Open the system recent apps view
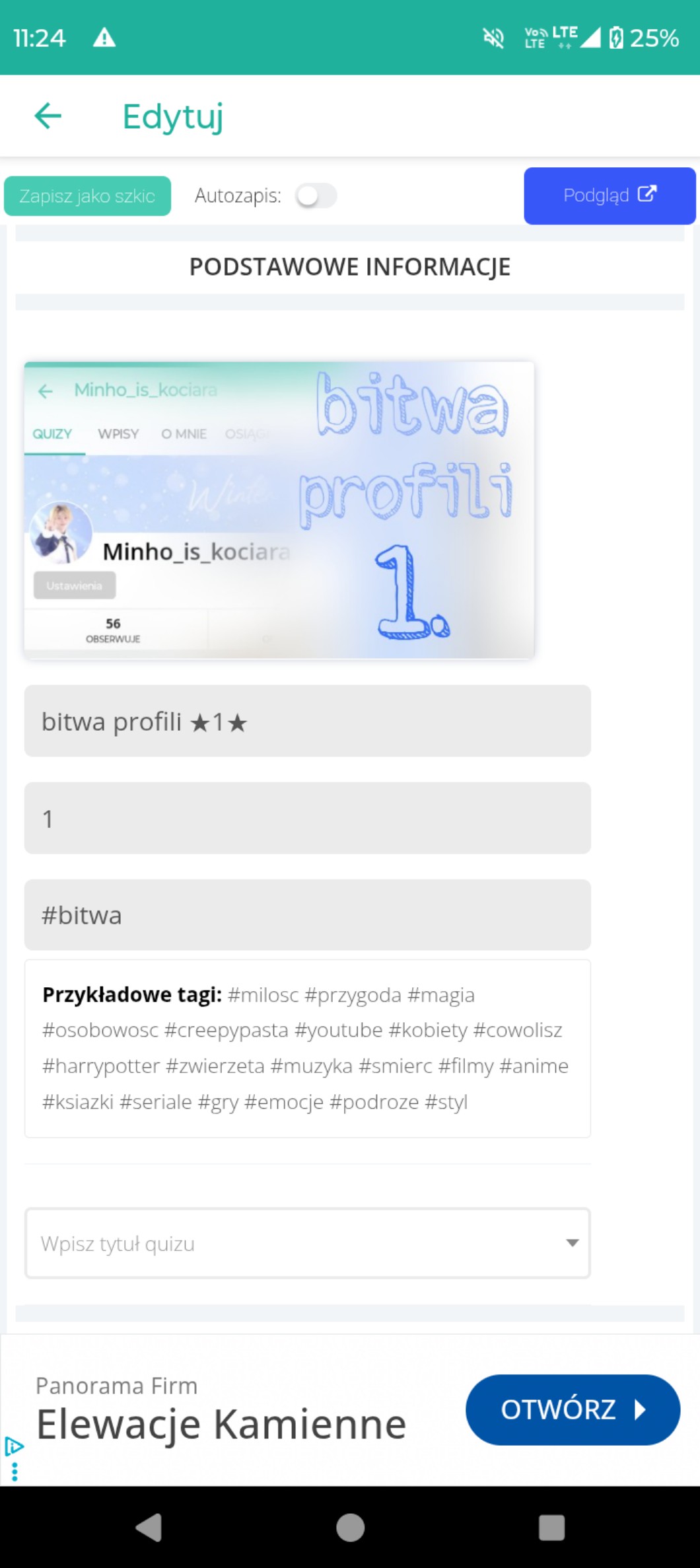This screenshot has height=1568, width=700. tap(551, 1528)
